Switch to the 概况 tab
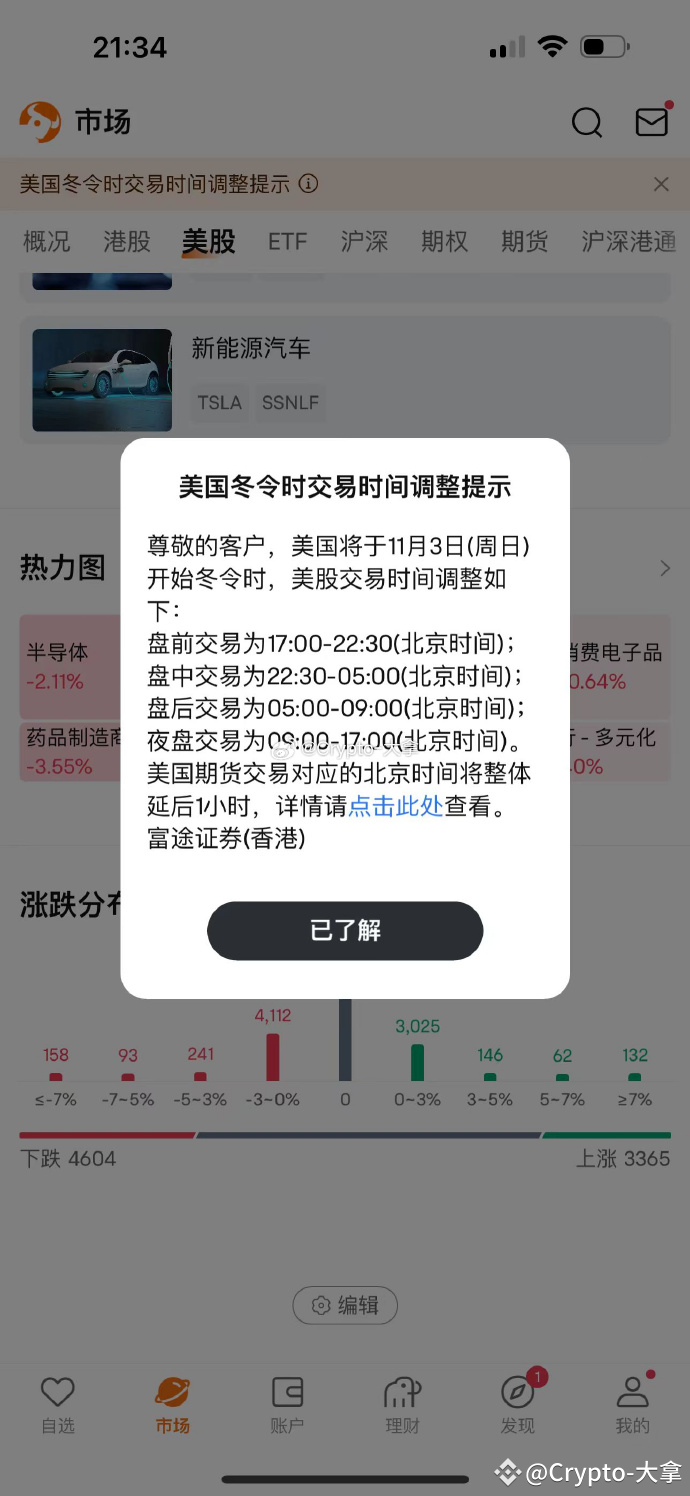This screenshot has width=690, height=1496. pyautogui.click(x=47, y=241)
